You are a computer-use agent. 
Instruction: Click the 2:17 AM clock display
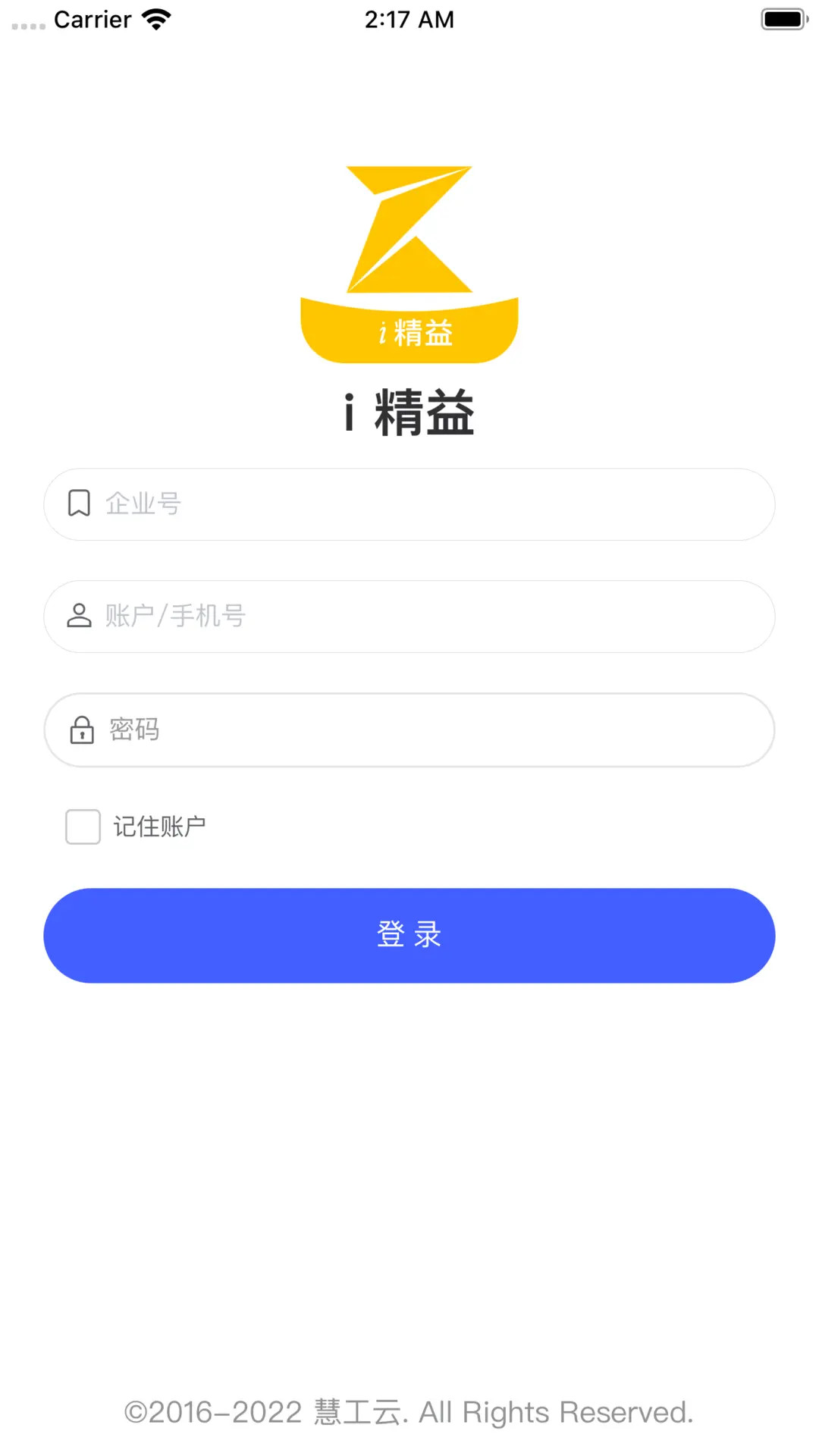pyautogui.click(x=409, y=18)
